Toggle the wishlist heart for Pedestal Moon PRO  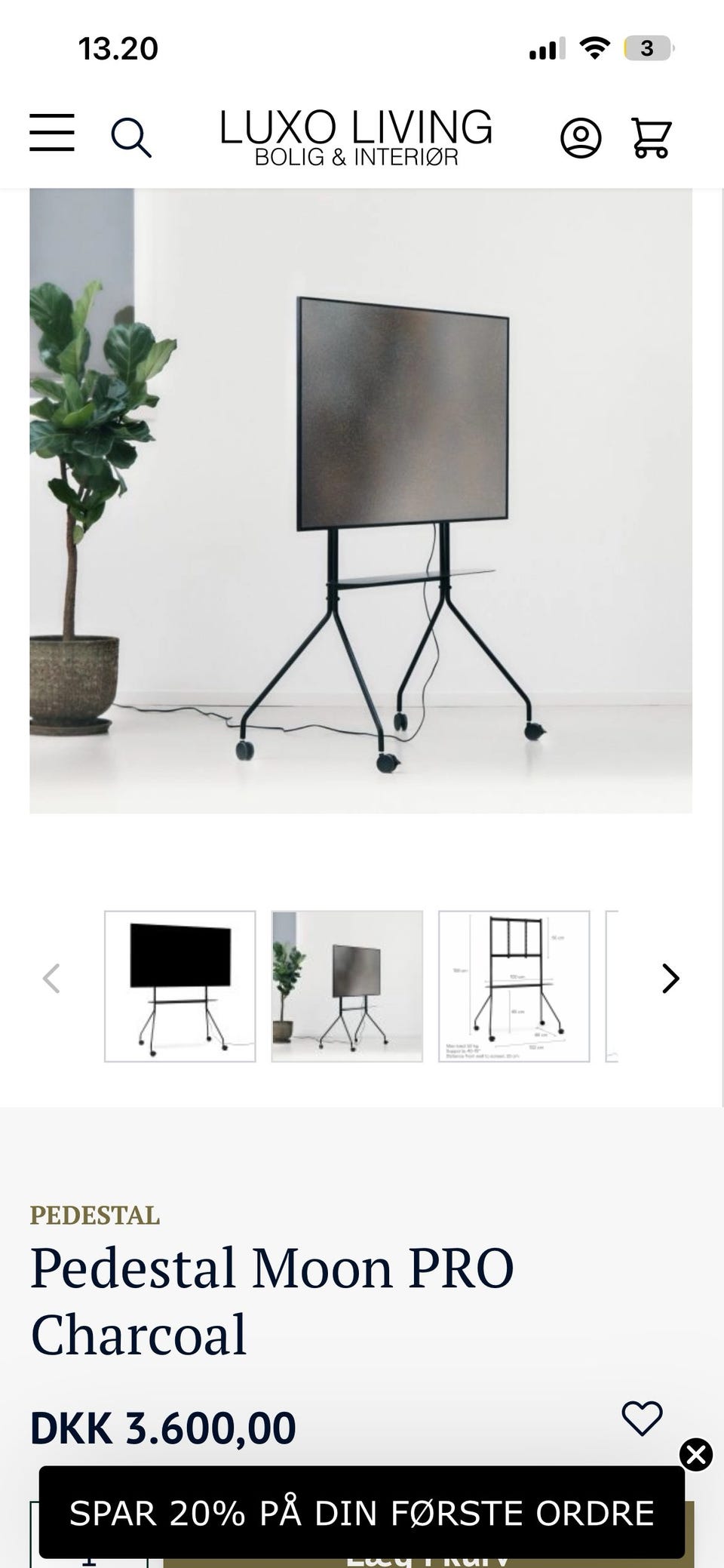[x=642, y=1417]
